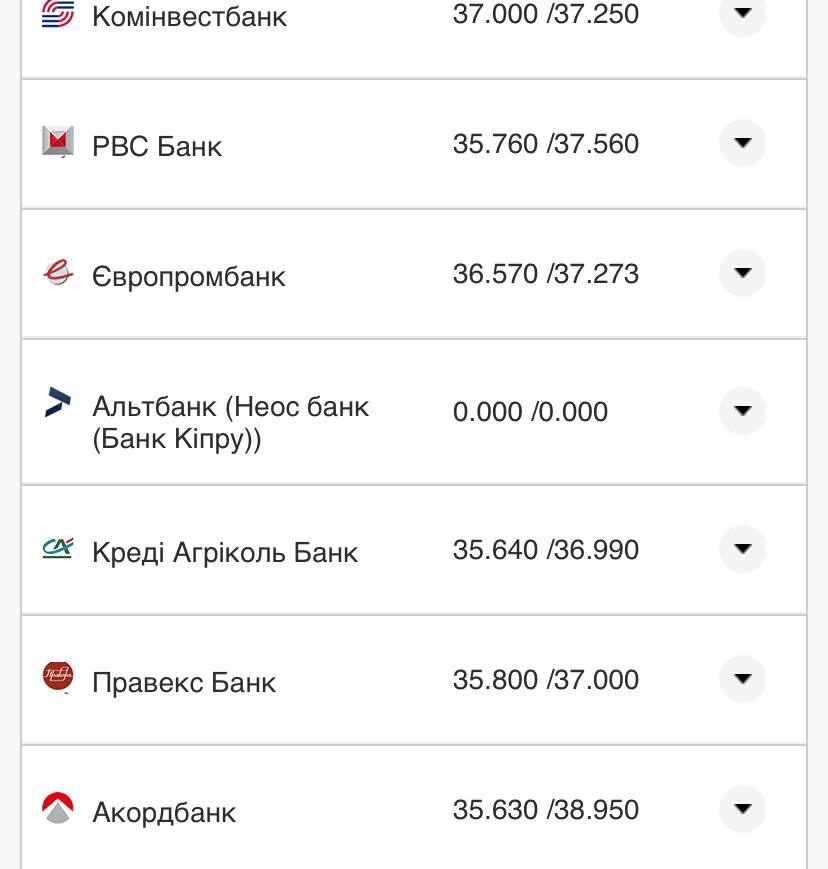Select the Європромбанк 'e' logo icon
828x869 pixels.
pyautogui.click(x=58, y=271)
